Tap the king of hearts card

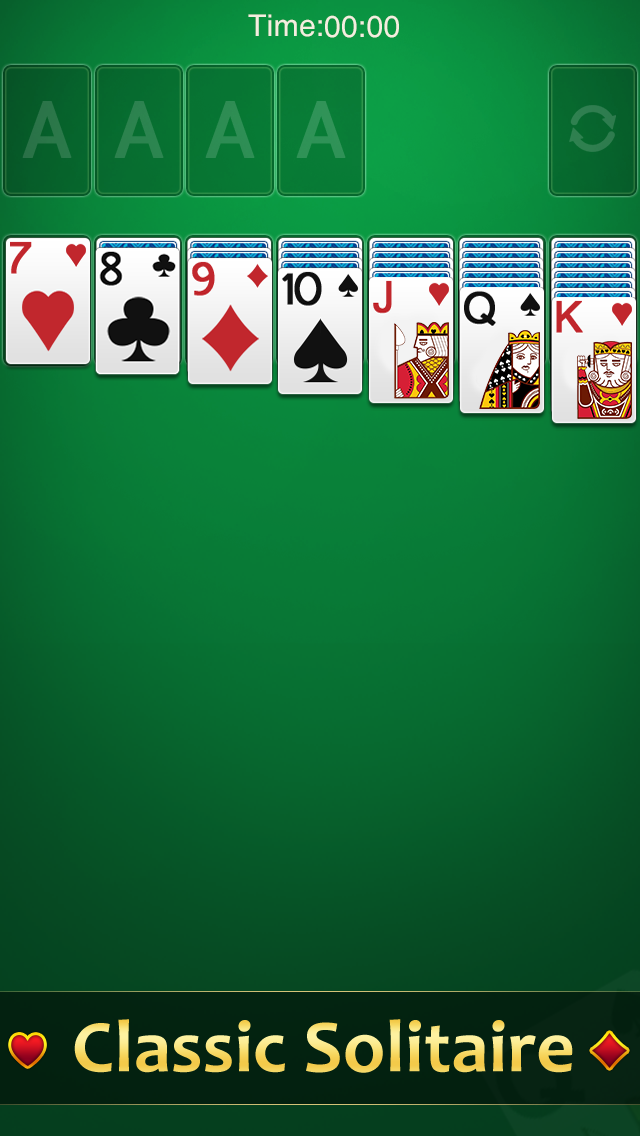coord(594,360)
